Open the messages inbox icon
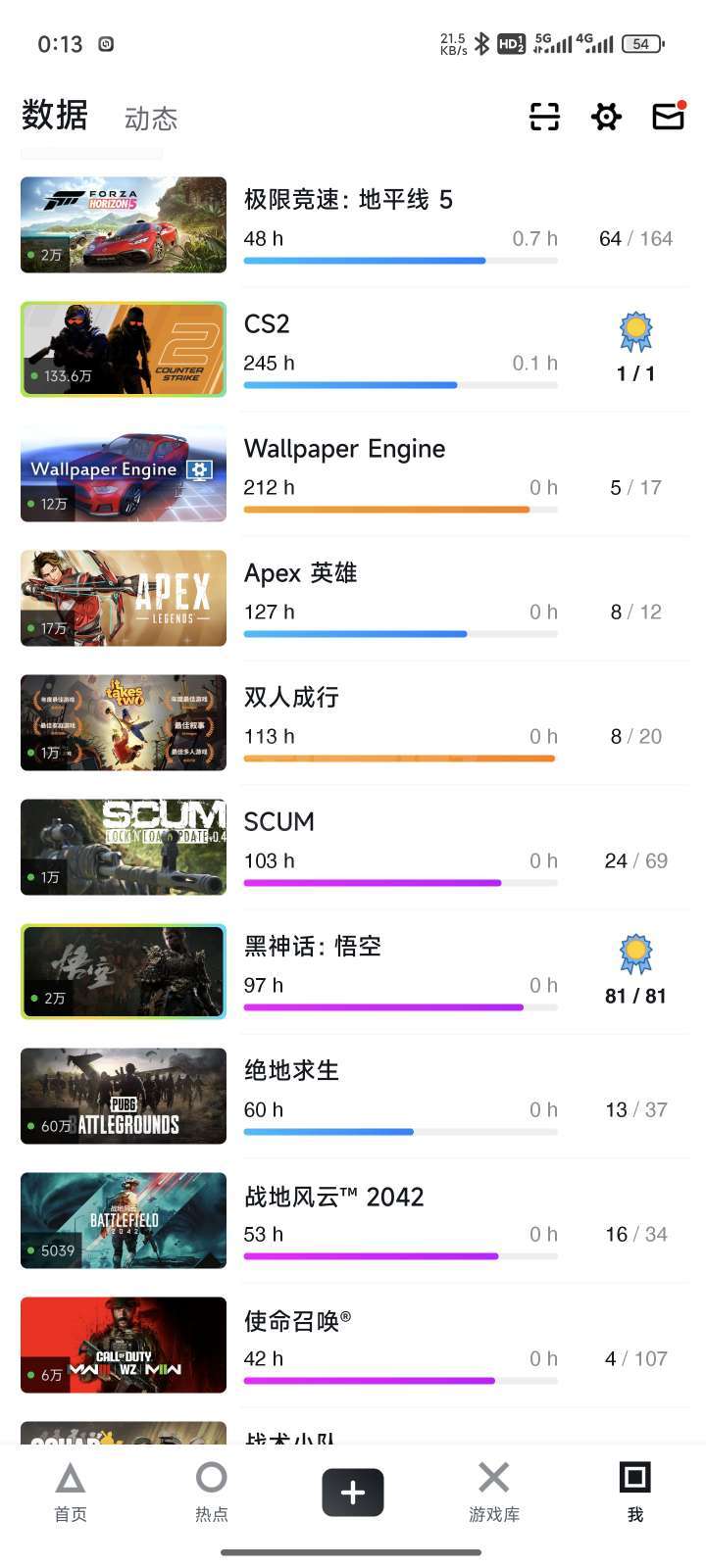The image size is (706, 1568). [x=668, y=116]
